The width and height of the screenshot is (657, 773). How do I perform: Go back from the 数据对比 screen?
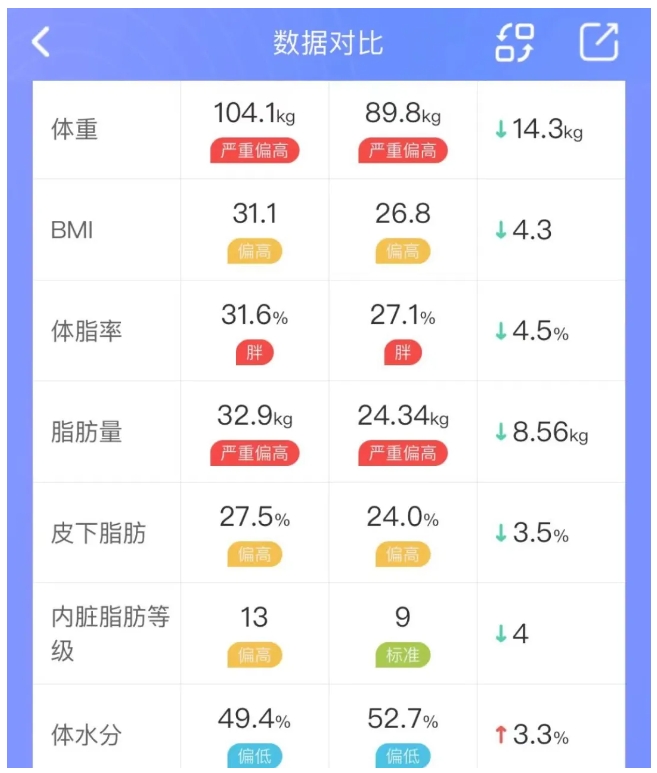click(x=41, y=42)
